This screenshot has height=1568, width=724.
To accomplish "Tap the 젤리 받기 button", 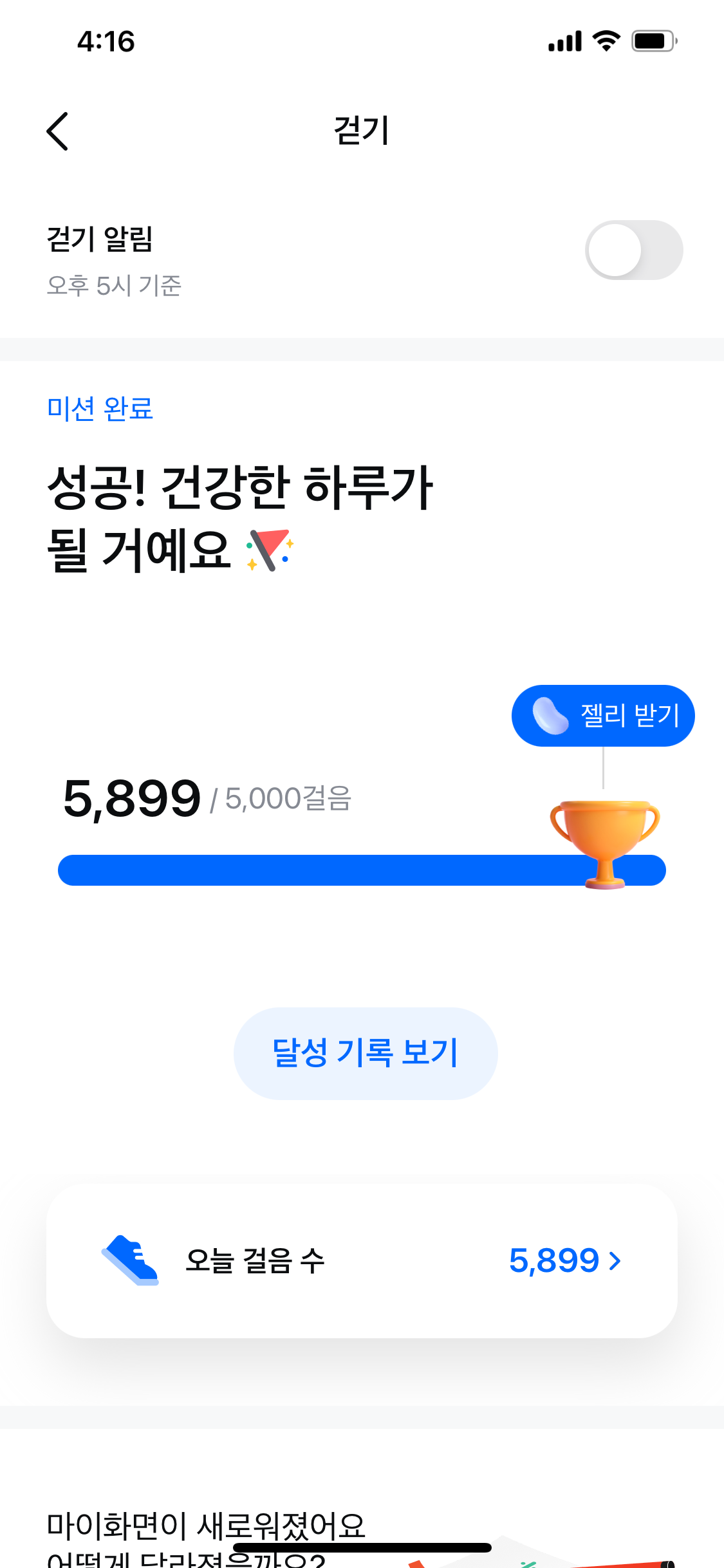I will (603, 716).
